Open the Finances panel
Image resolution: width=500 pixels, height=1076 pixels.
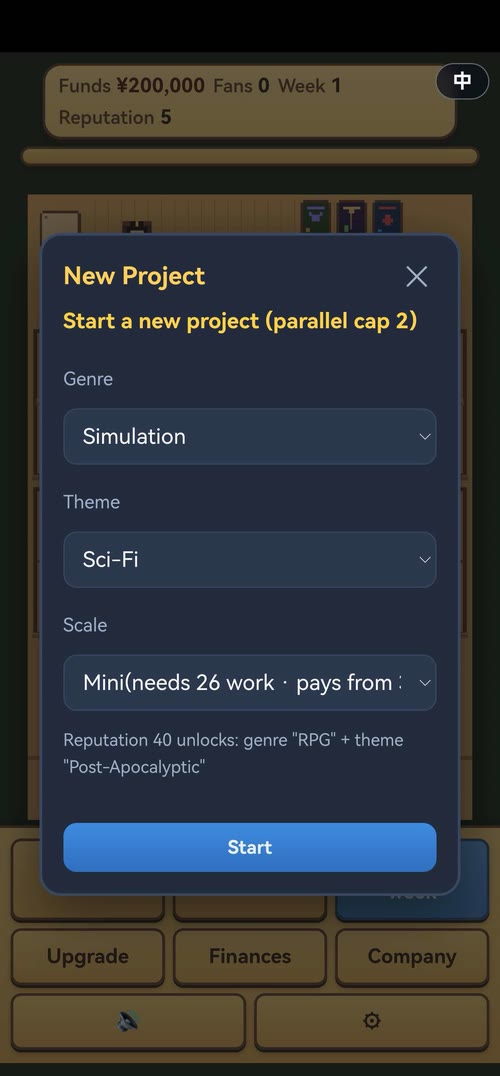(x=250, y=957)
